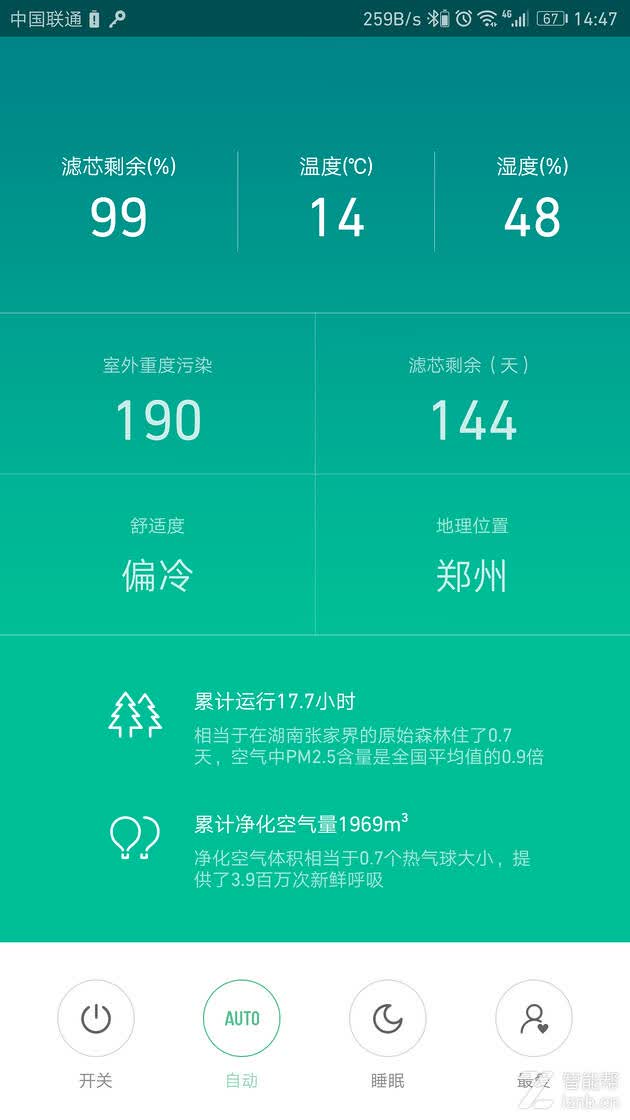
Task: Tap the 开关 power button
Action: pyautogui.click(x=96, y=1018)
